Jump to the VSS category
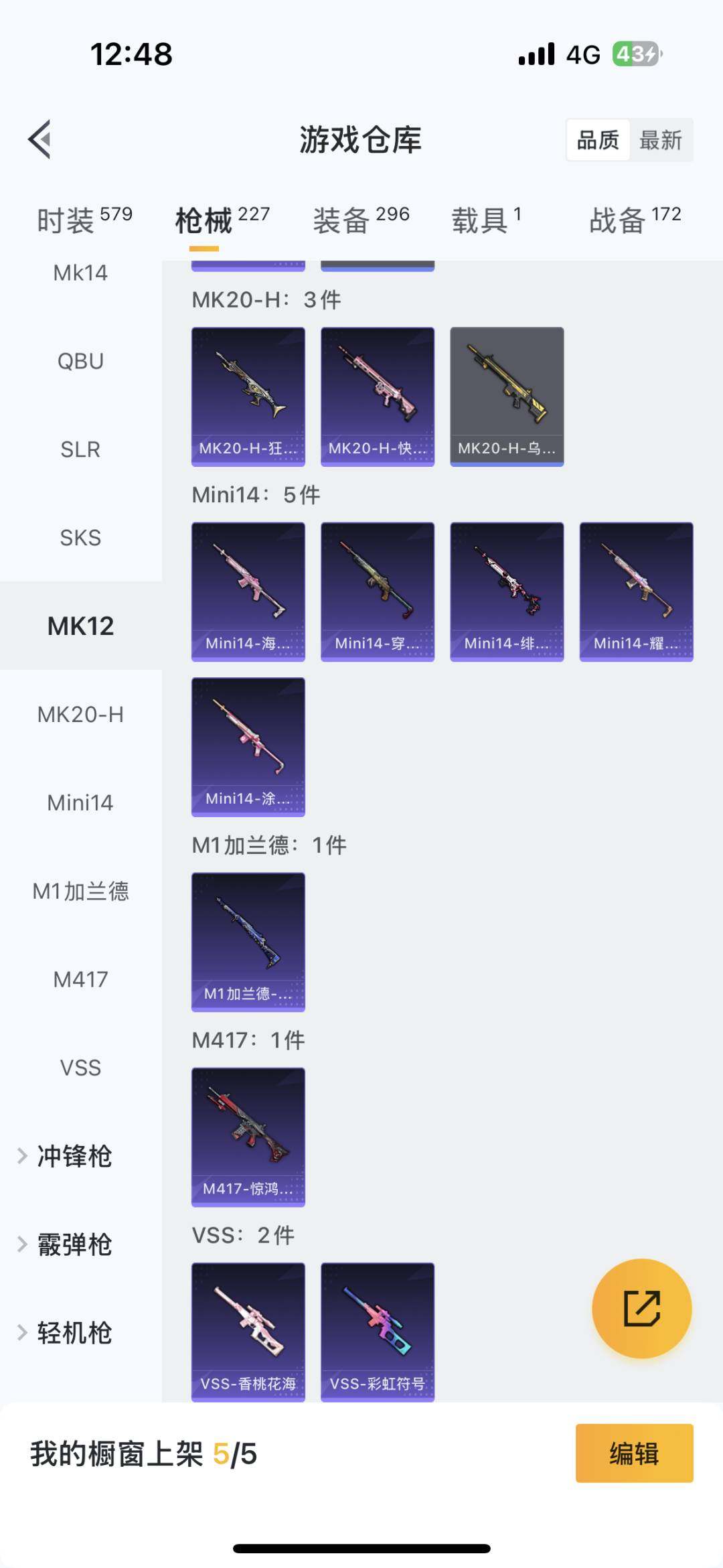This screenshot has width=723, height=1568. click(x=80, y=1068)
